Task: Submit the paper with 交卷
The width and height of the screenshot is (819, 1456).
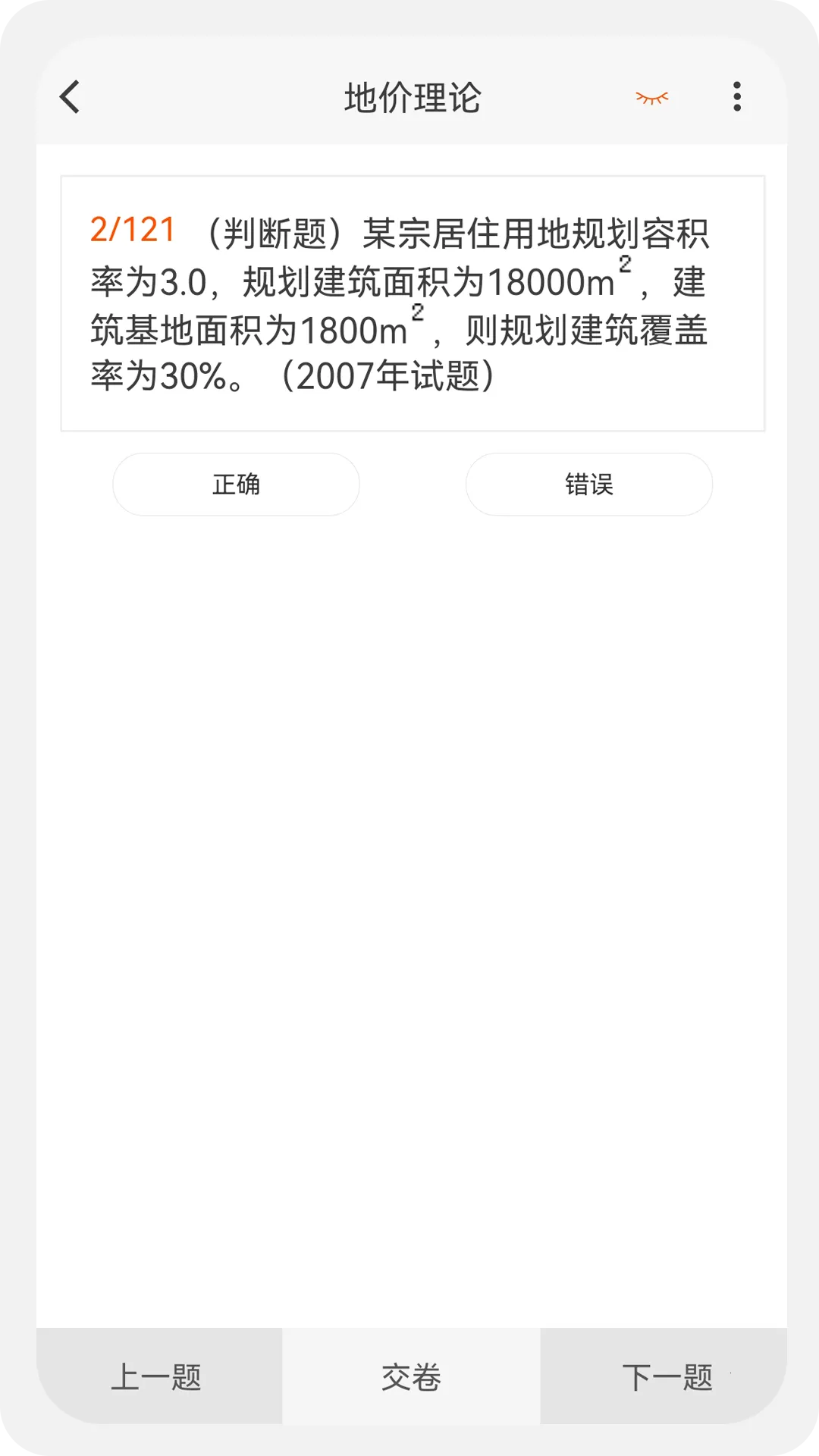Action: pyautogui.click(x=411, y=1376)
